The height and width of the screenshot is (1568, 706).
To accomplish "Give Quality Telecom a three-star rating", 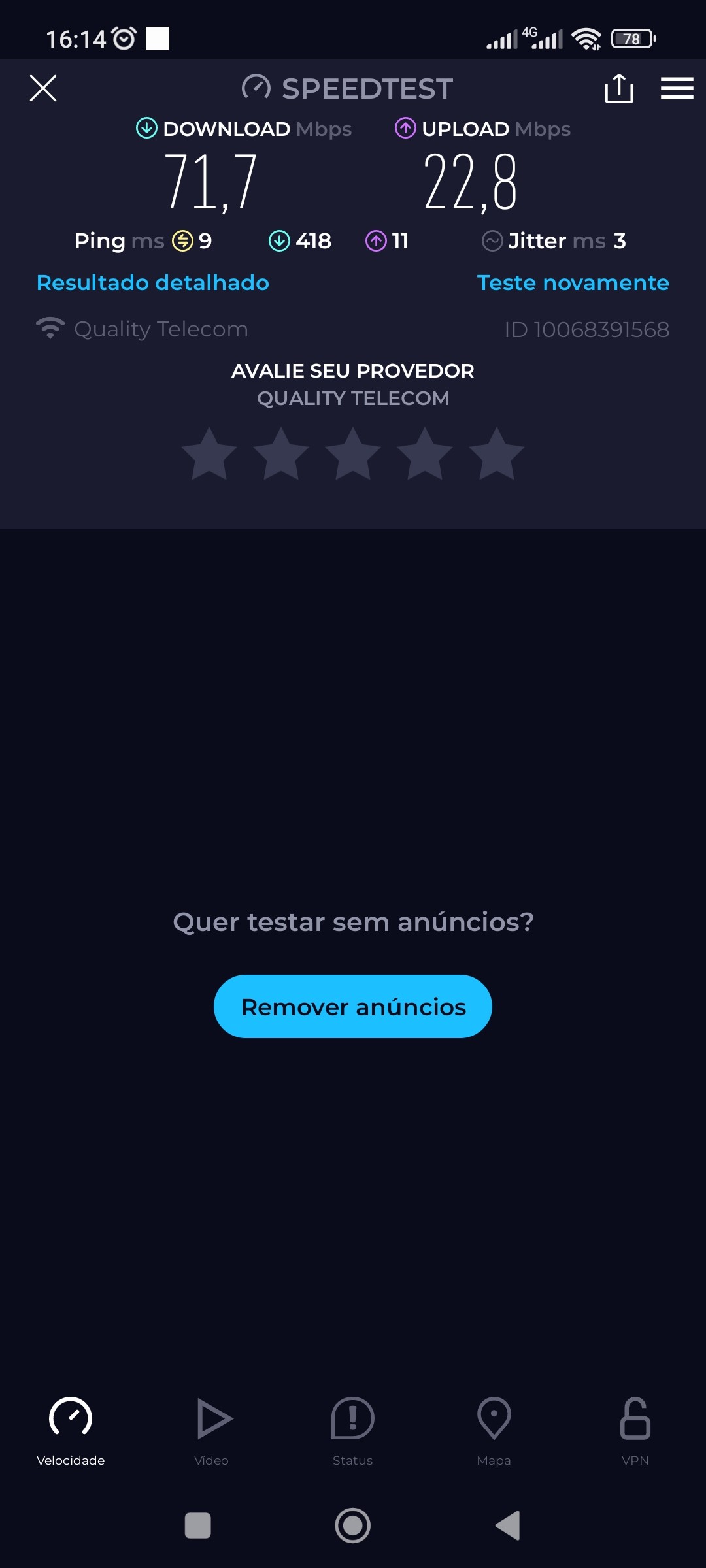I will [353, 455].
